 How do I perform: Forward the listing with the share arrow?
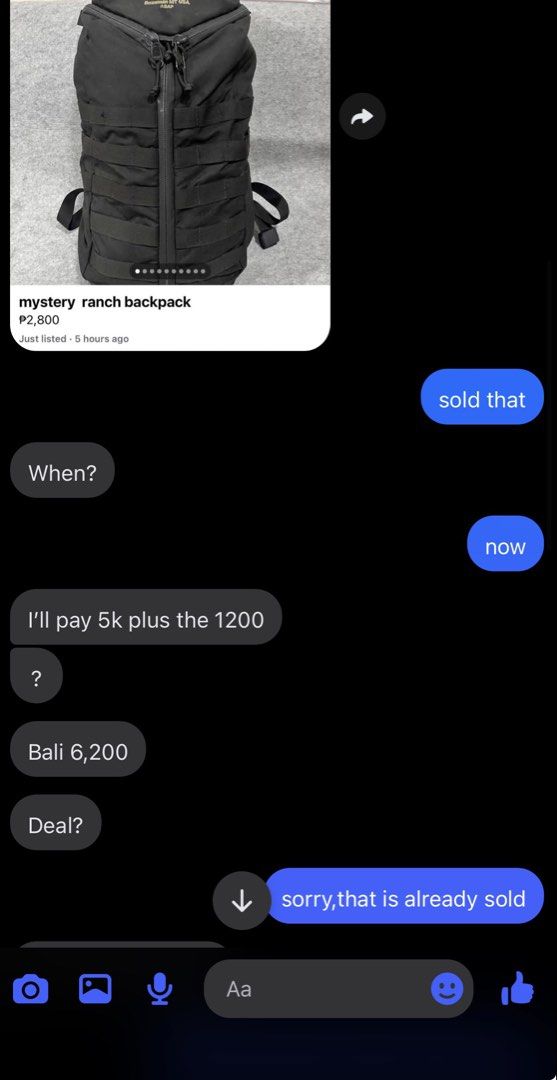tap(362, 116)
